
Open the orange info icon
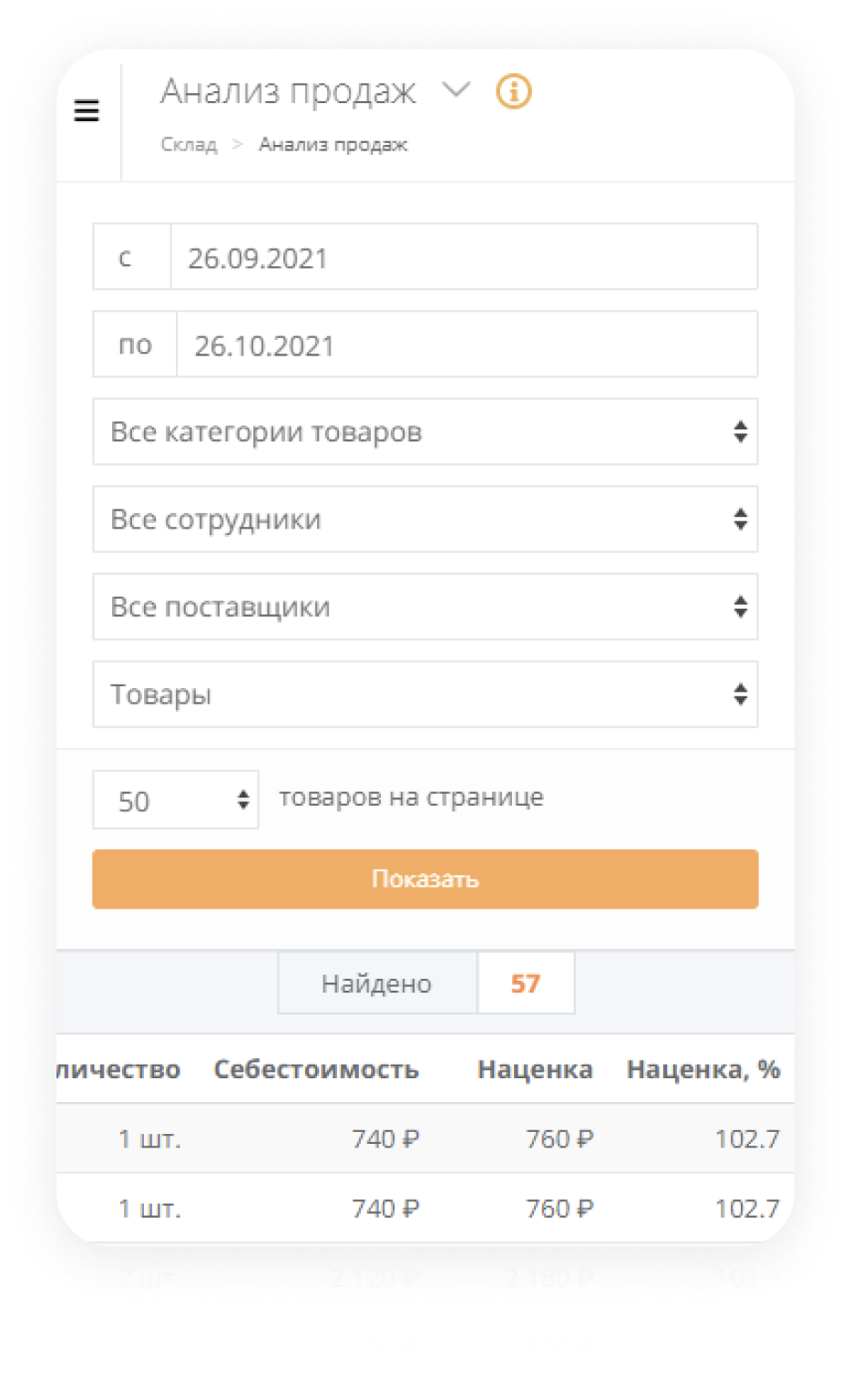[x=513, y=91]
